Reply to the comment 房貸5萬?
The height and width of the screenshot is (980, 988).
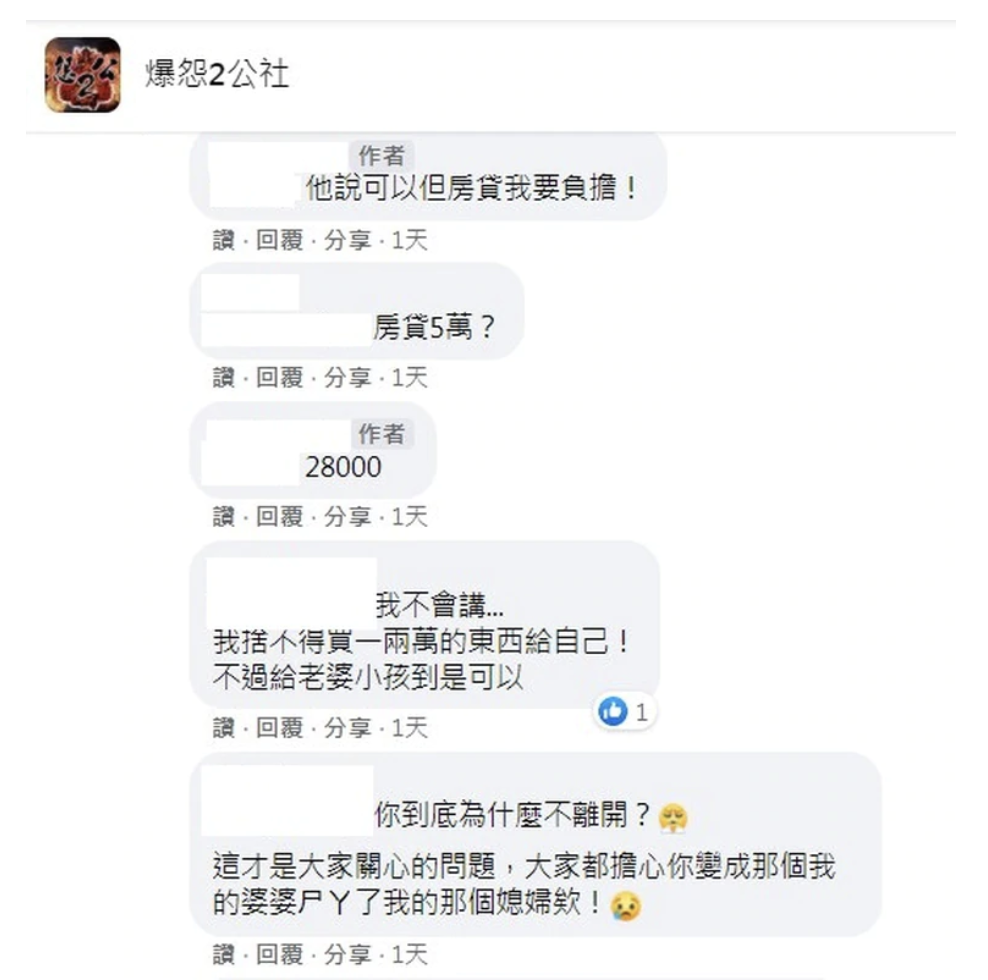point(280,378)
